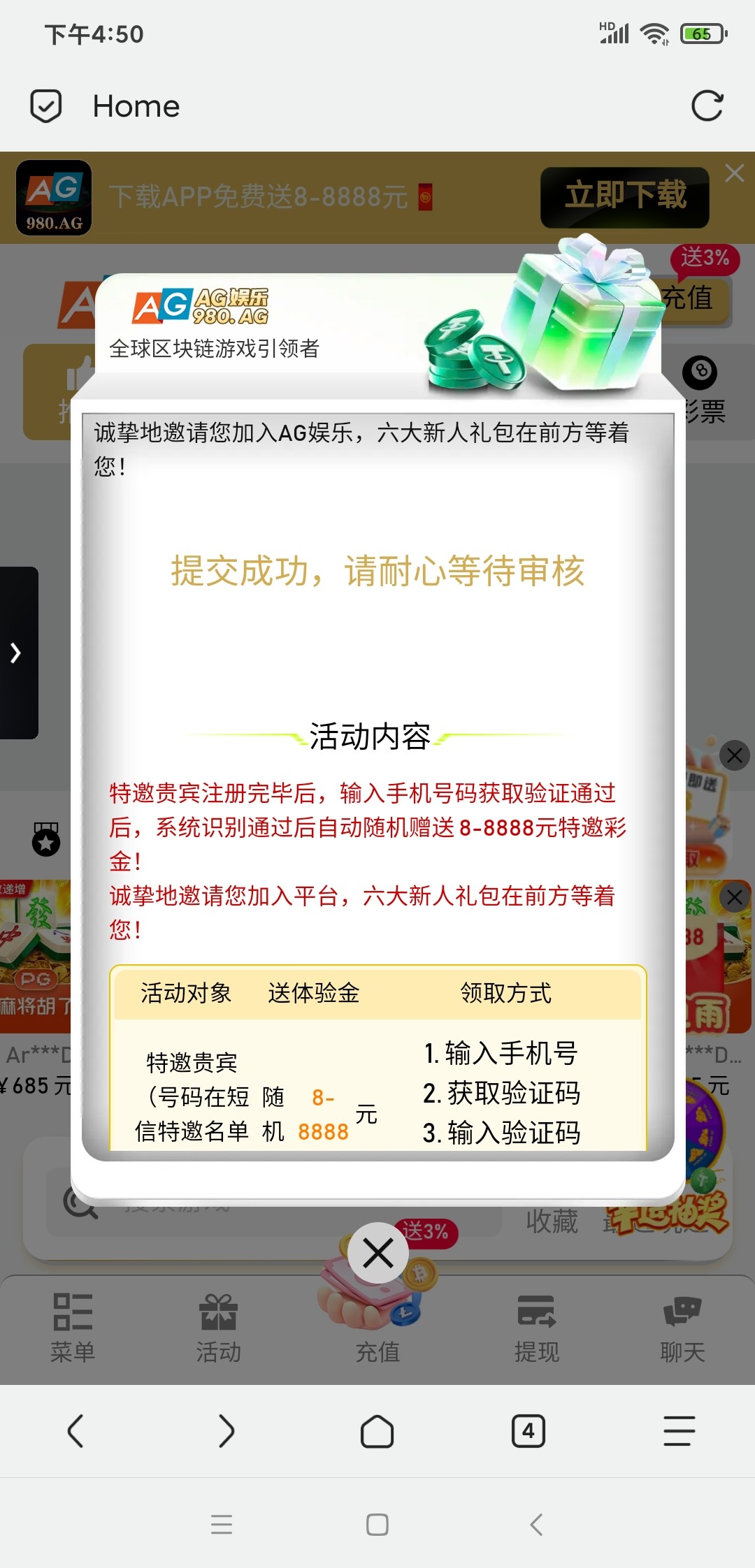Open the browser security shield icon

pyautogui.click(x=46, y=106)
